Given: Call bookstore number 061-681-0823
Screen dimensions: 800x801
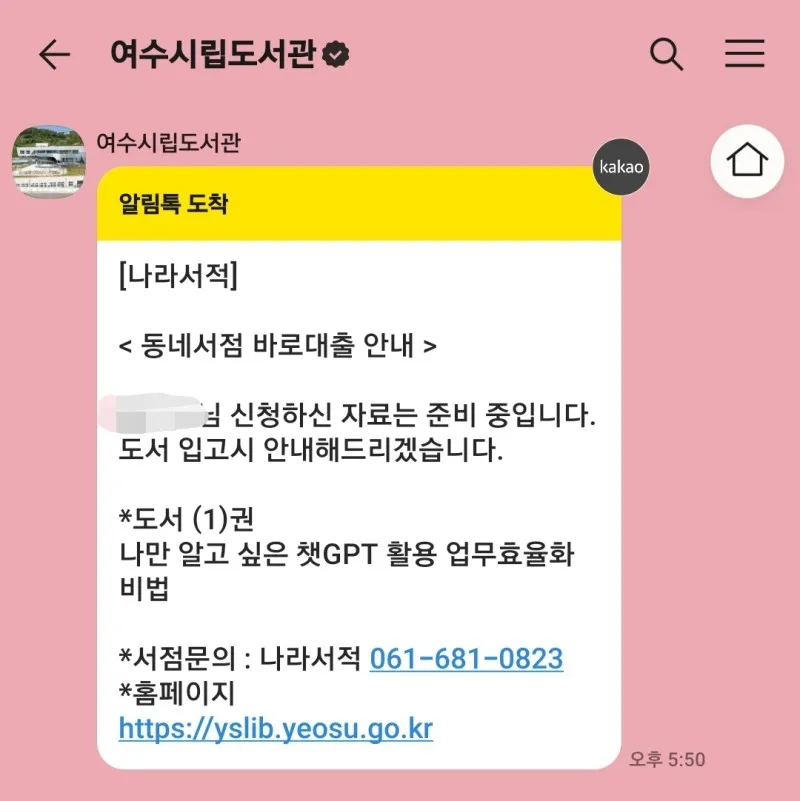Looking at the screenshot, I should (466, 659).
